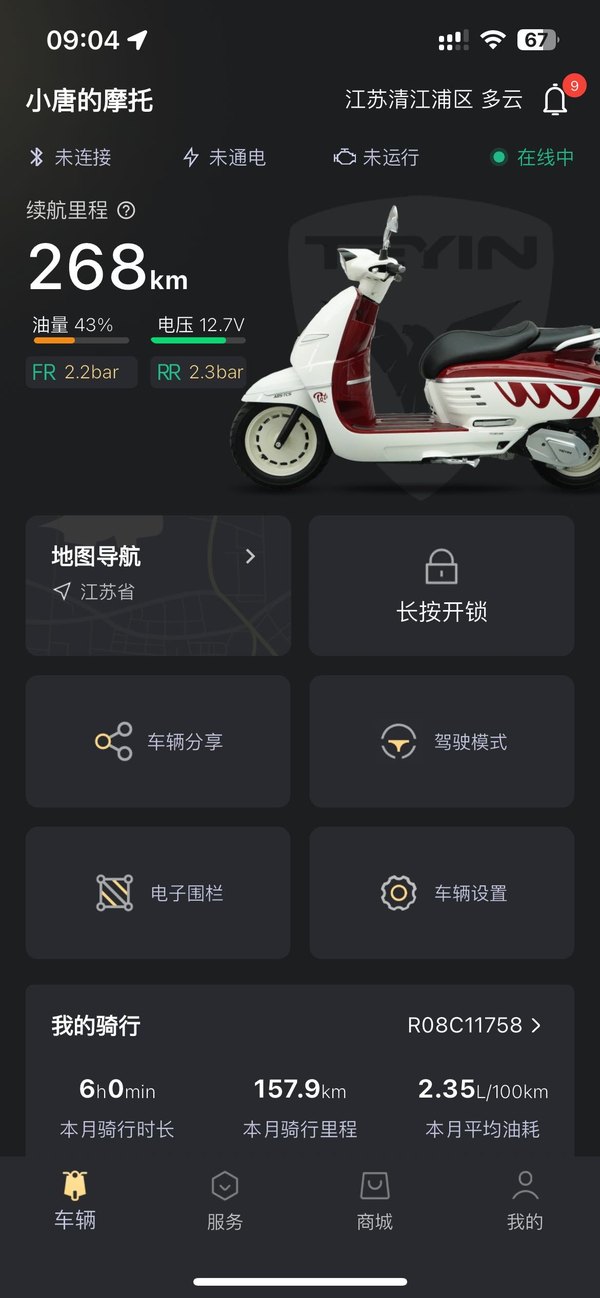This screenshot has width=600, height=1298.
Task: Tap the help icon beside 续航里程
Action: (126, 210)
